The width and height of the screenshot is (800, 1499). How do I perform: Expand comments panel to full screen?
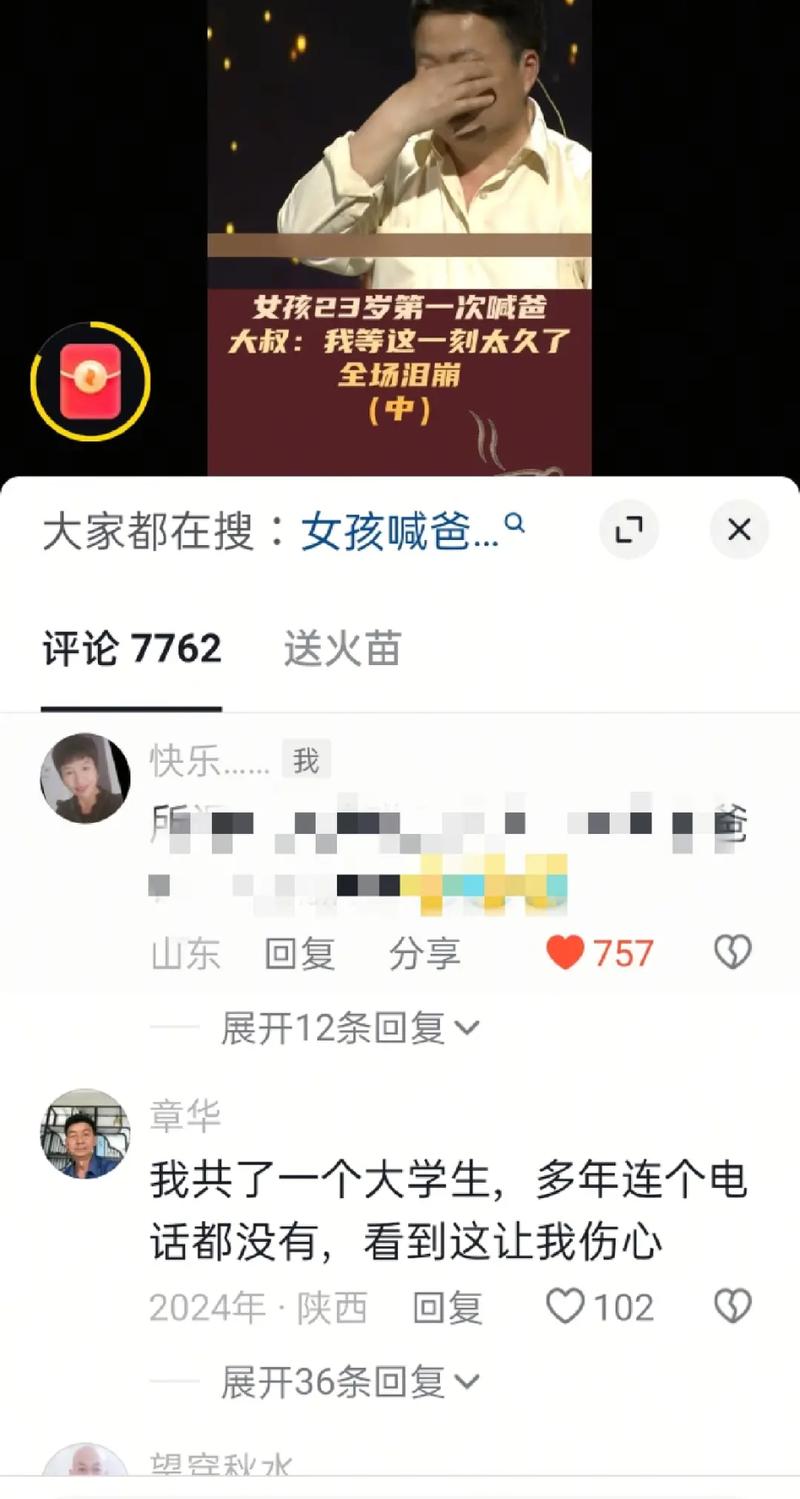pos(629,529)
